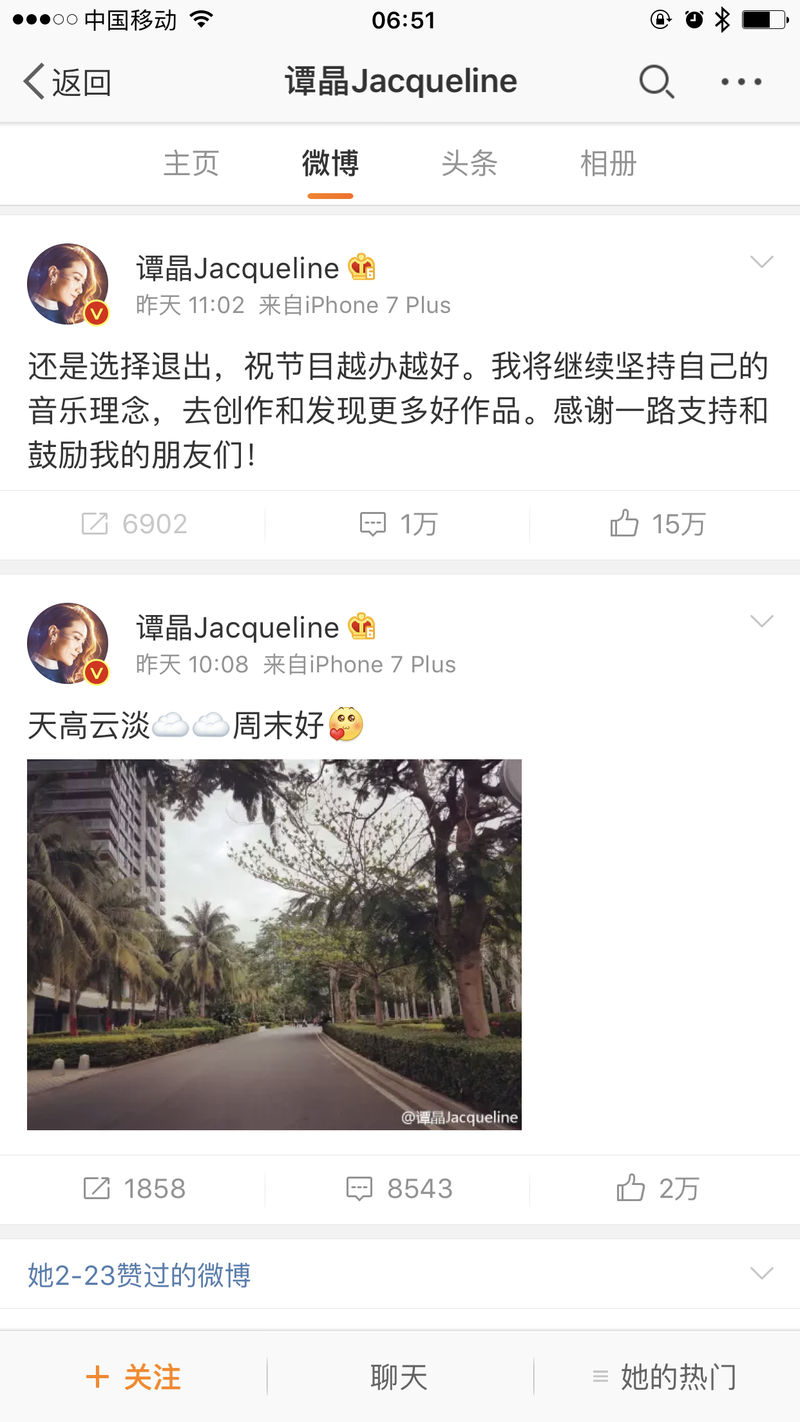Repost the post with 6902 reposts
800x1422 pixels.
pyautogui.click(x=134, y=524)
